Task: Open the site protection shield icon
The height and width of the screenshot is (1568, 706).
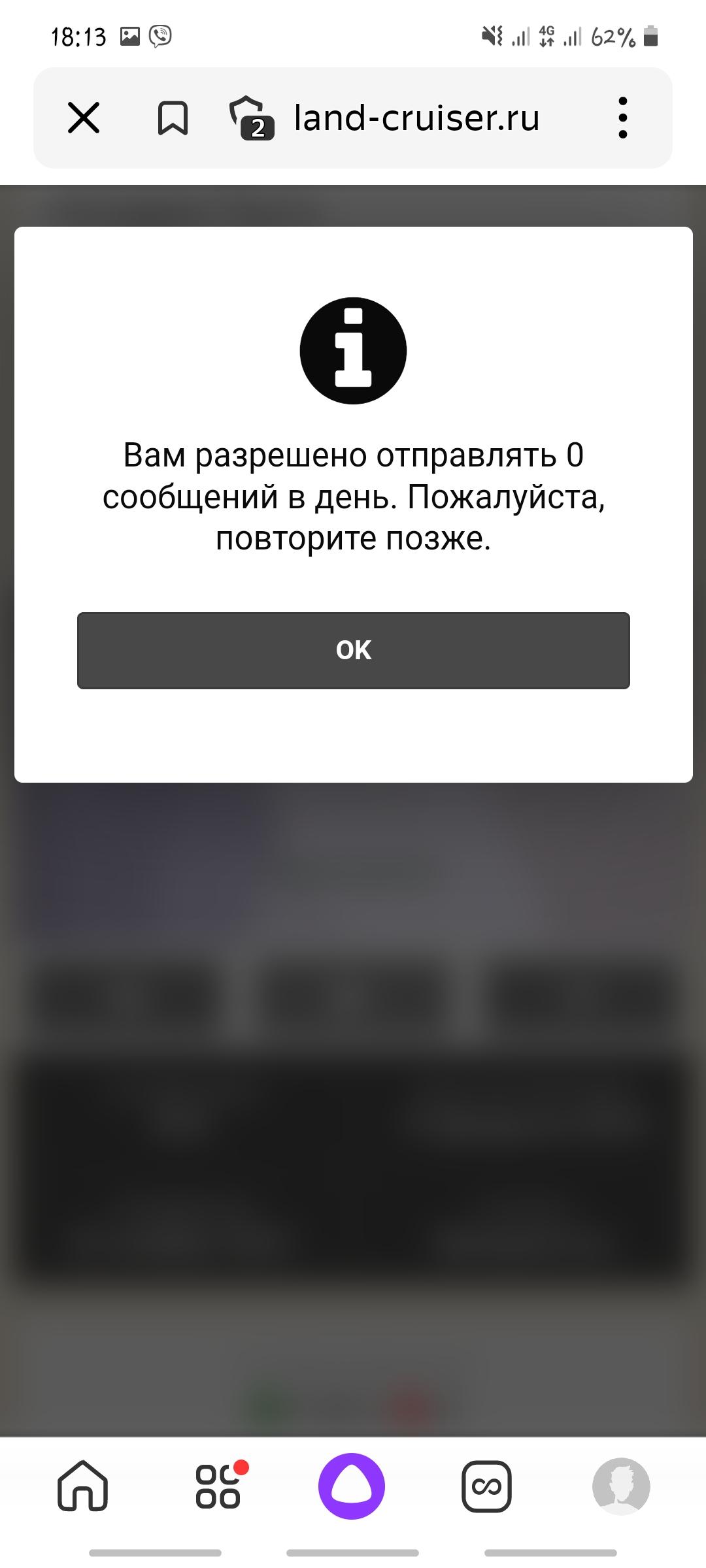Action: click(252, 118)
